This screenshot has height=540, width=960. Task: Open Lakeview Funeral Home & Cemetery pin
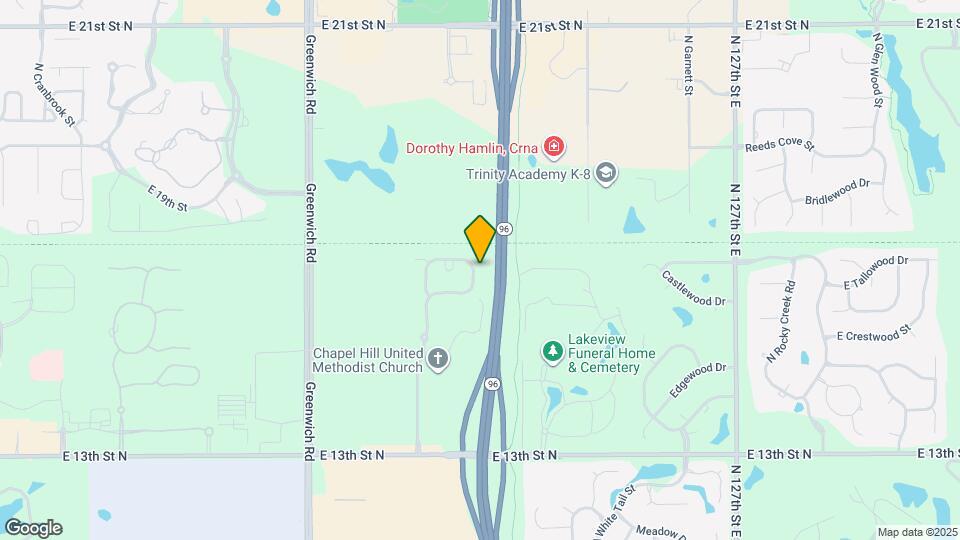point(551,351)
